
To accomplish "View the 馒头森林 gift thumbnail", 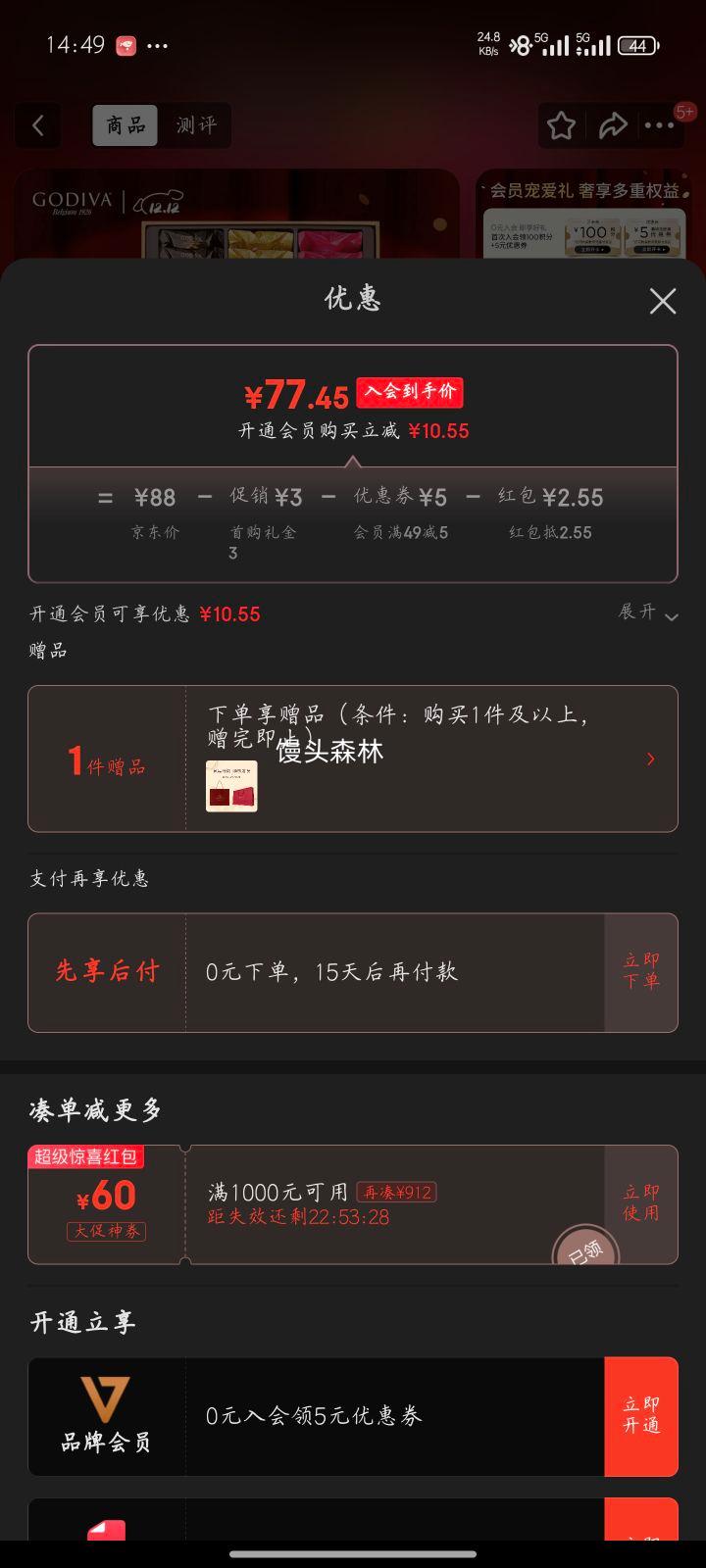I will (231, 783).
